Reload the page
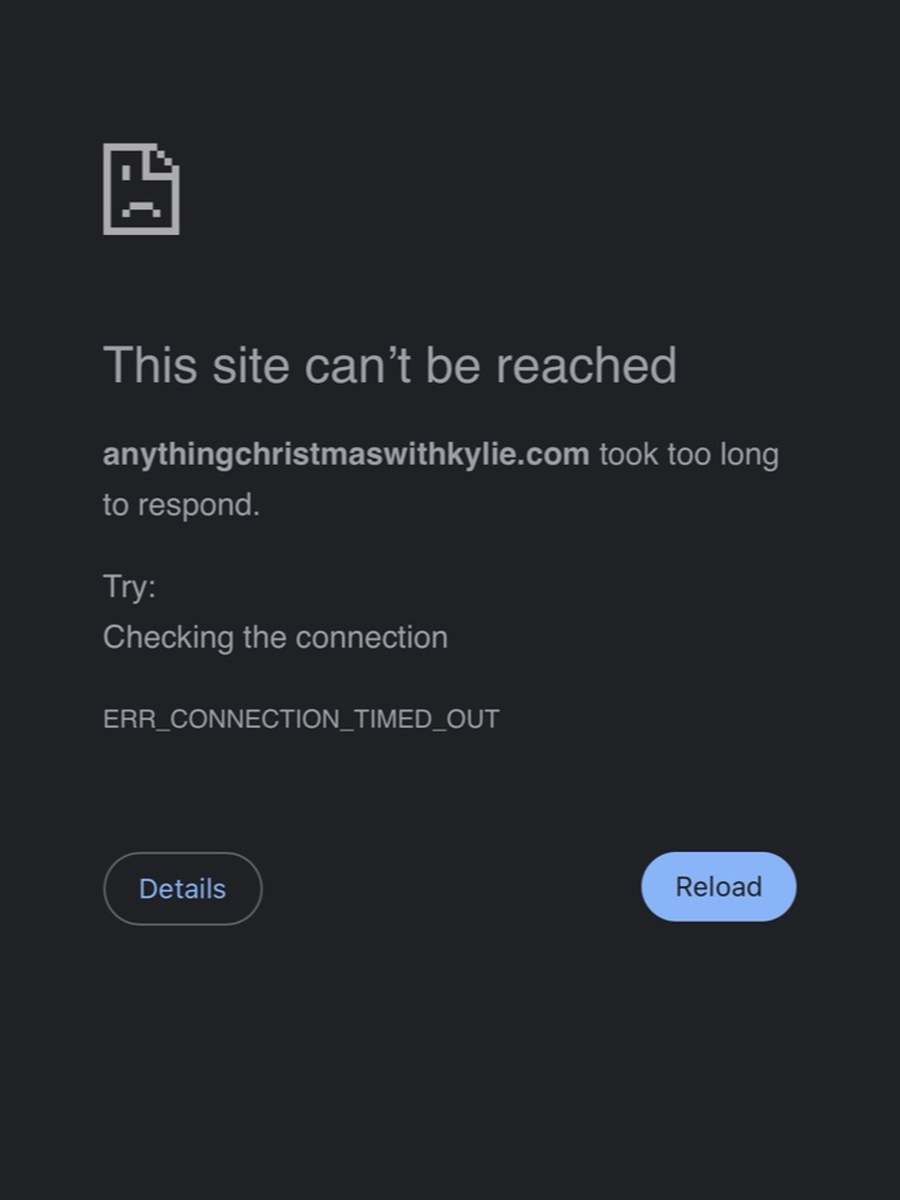 718,886
